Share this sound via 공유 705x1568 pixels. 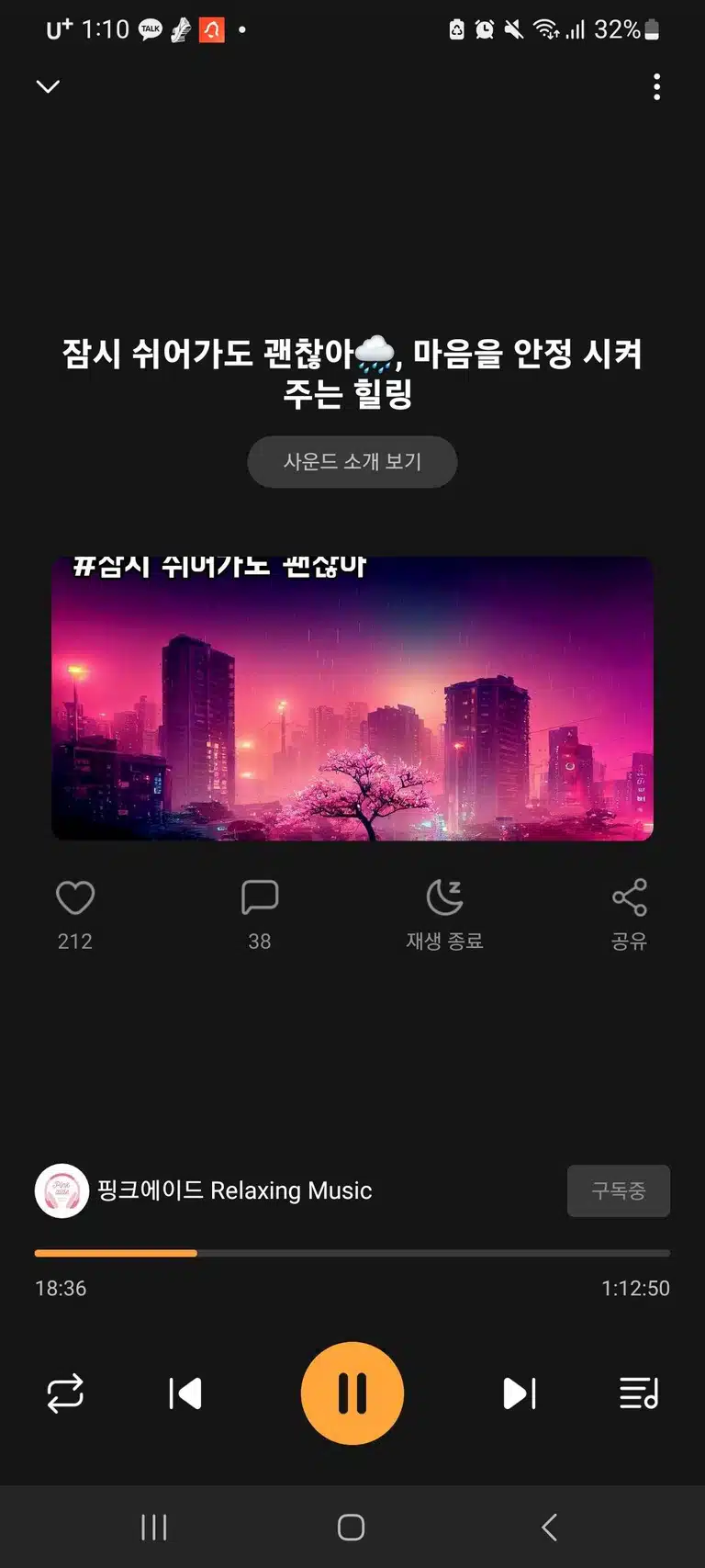coord(630,915)
